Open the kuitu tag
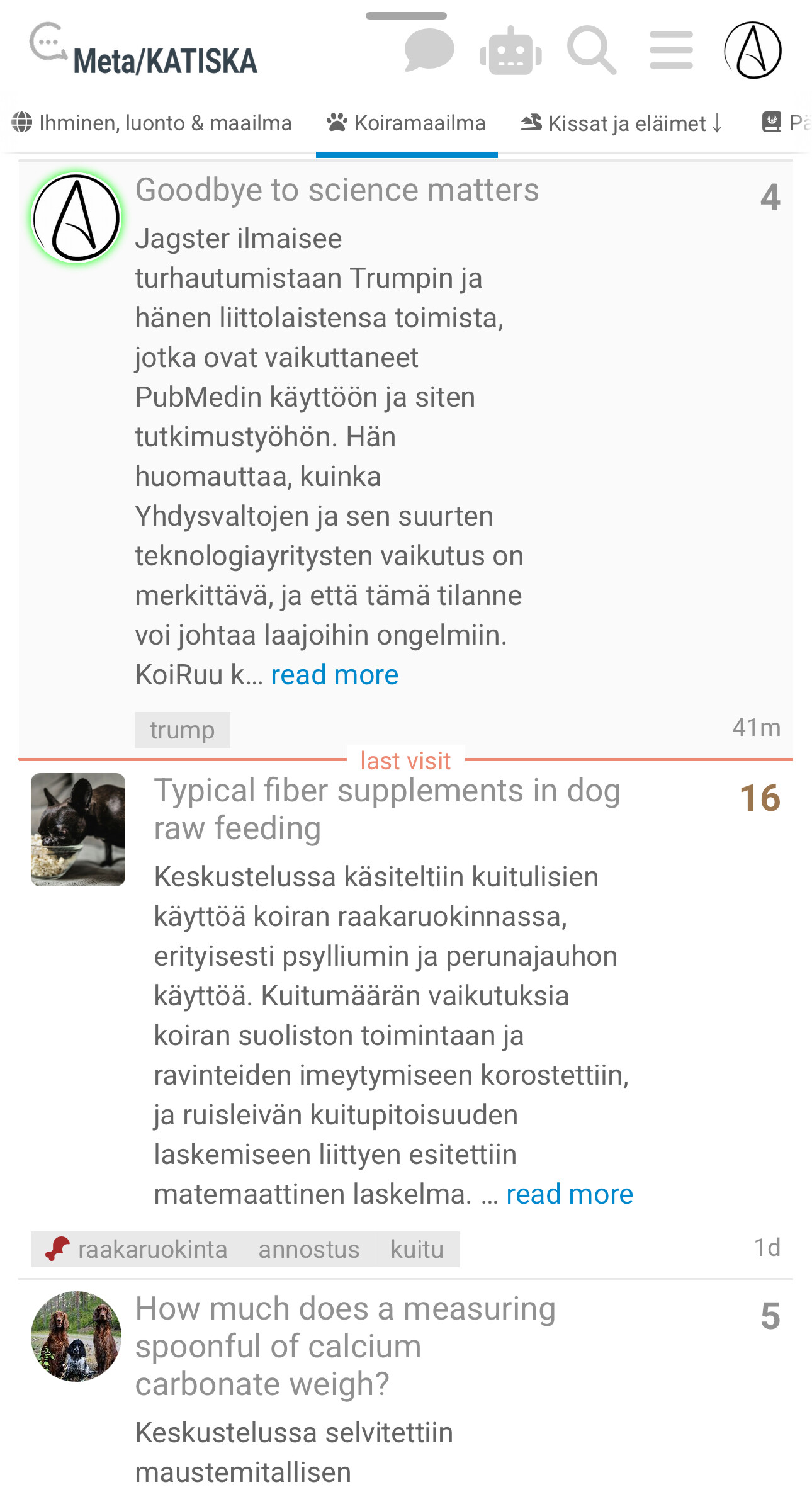Viewport: 812px width, 1492px height. coord(417,1249)
